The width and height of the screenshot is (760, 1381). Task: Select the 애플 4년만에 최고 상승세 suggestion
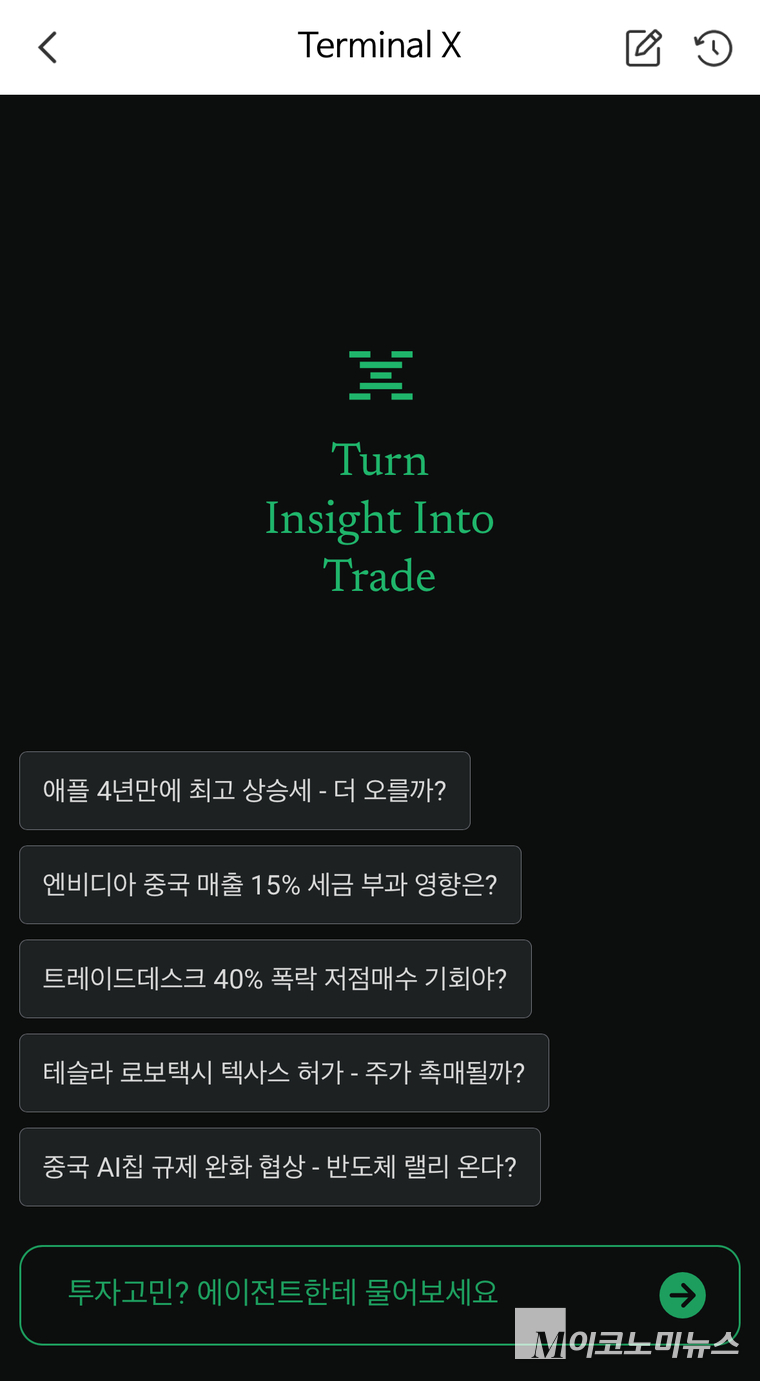click(x=244, y=790)
